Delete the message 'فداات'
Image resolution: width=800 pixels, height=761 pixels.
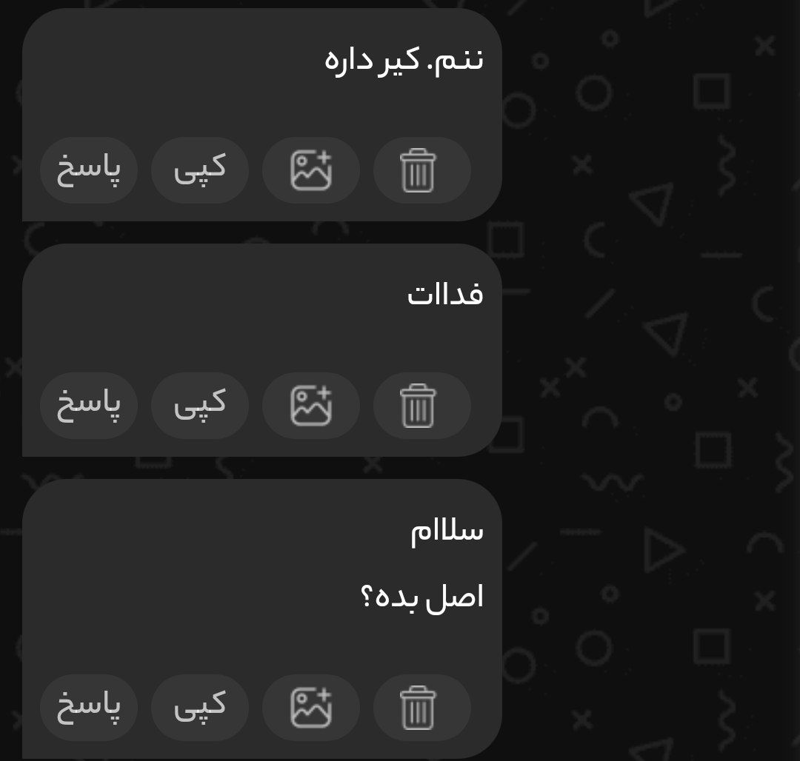(x=420, y=406)
